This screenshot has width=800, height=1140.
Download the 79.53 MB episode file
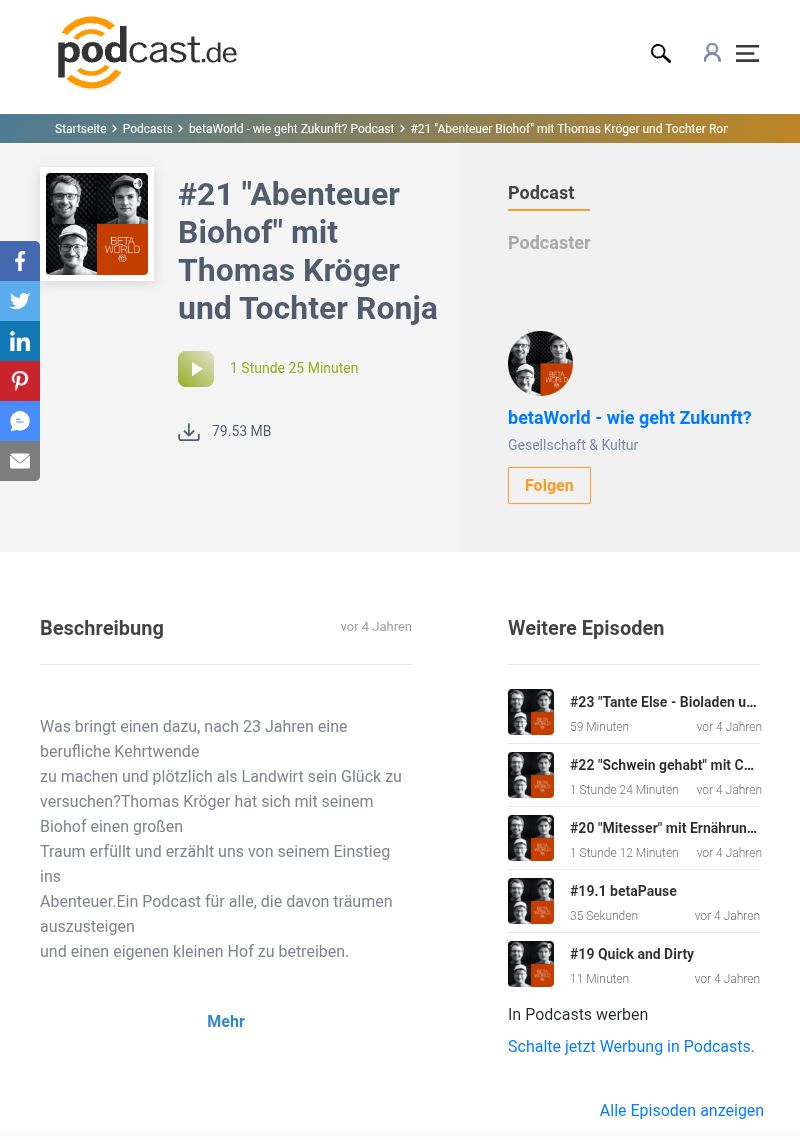pos(189,432)
